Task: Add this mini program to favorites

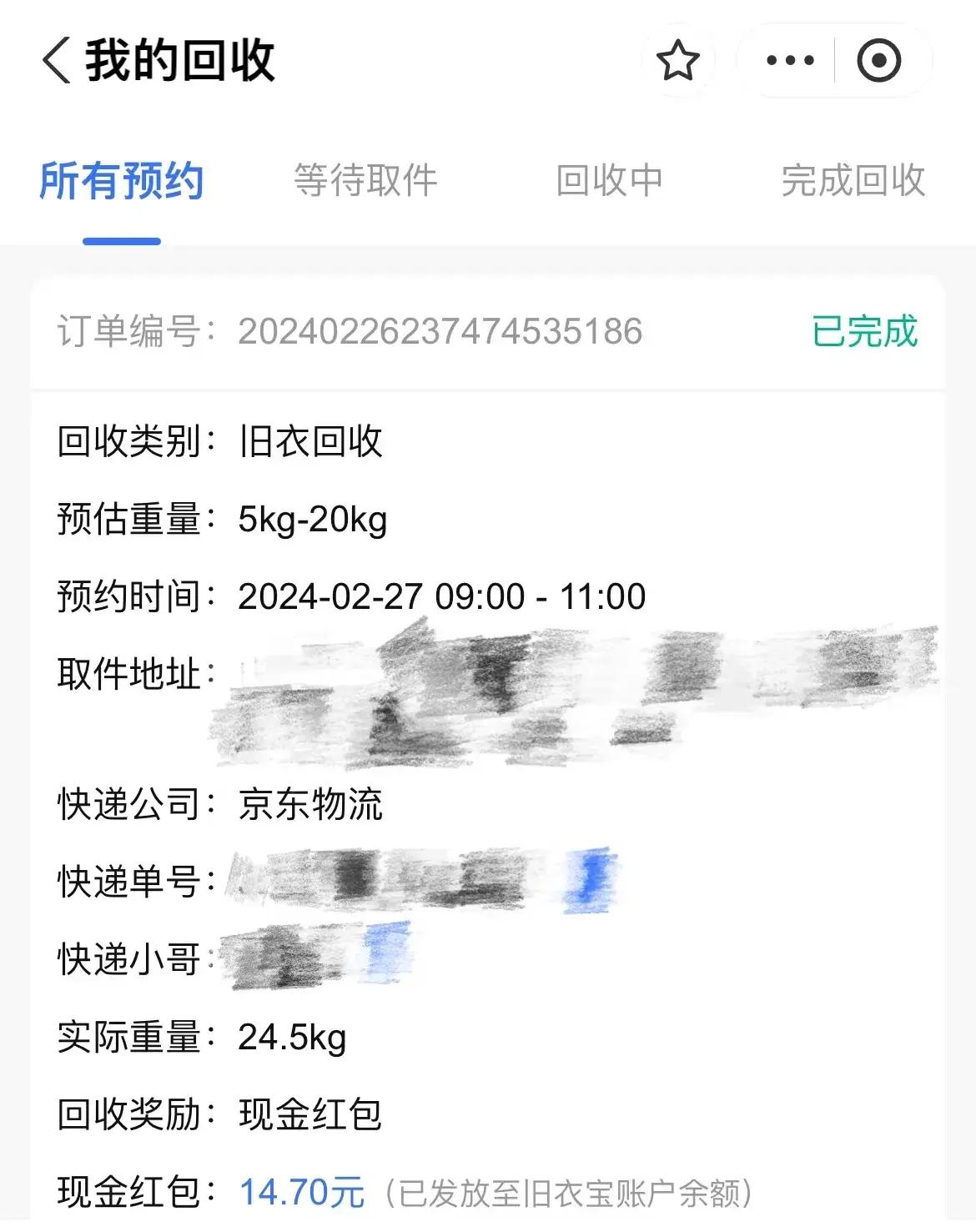Action: pyautogui.click(x=677, y=61)
